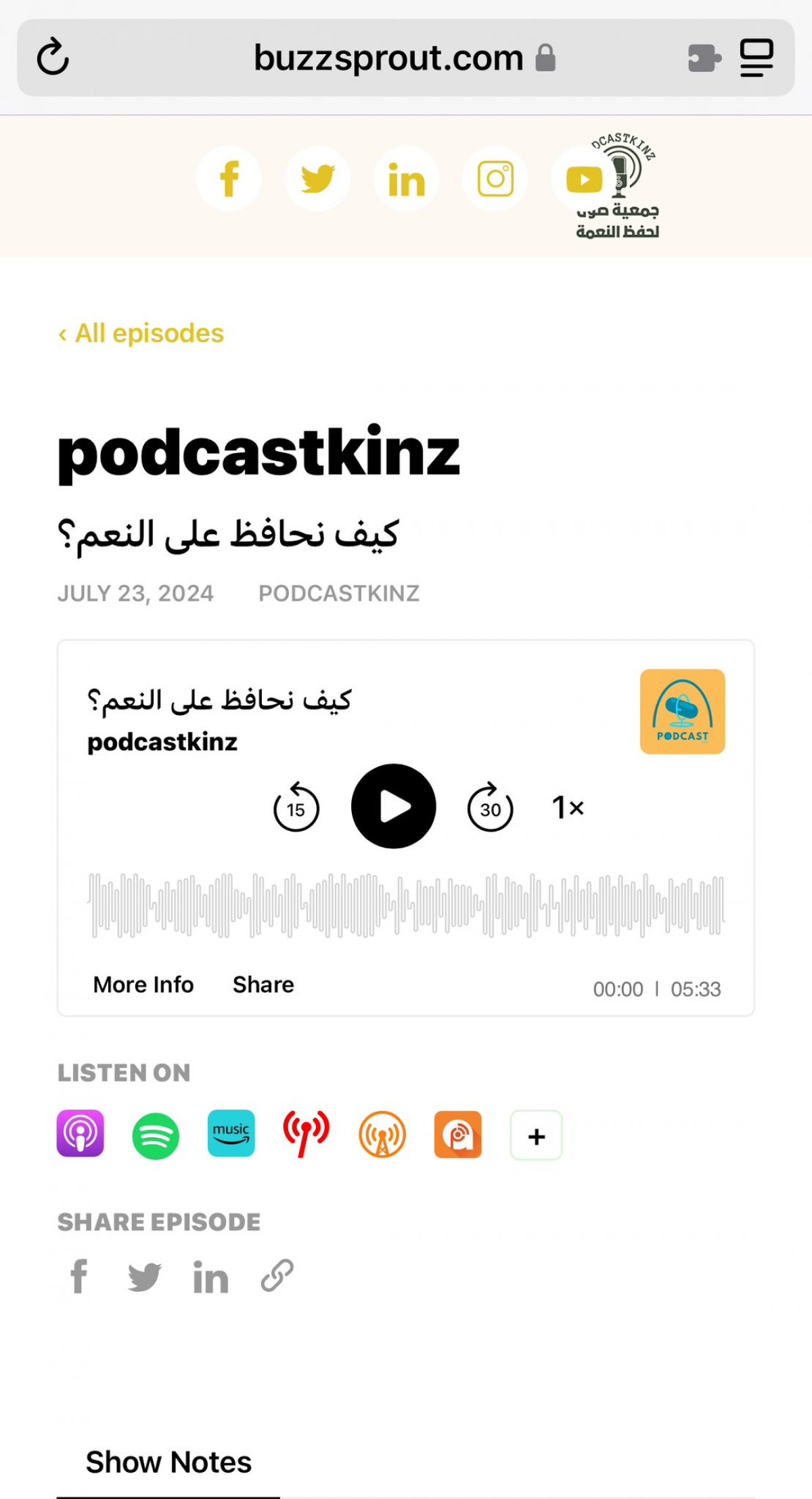Show more listening apps with plus

click(x=536, y=1135)
